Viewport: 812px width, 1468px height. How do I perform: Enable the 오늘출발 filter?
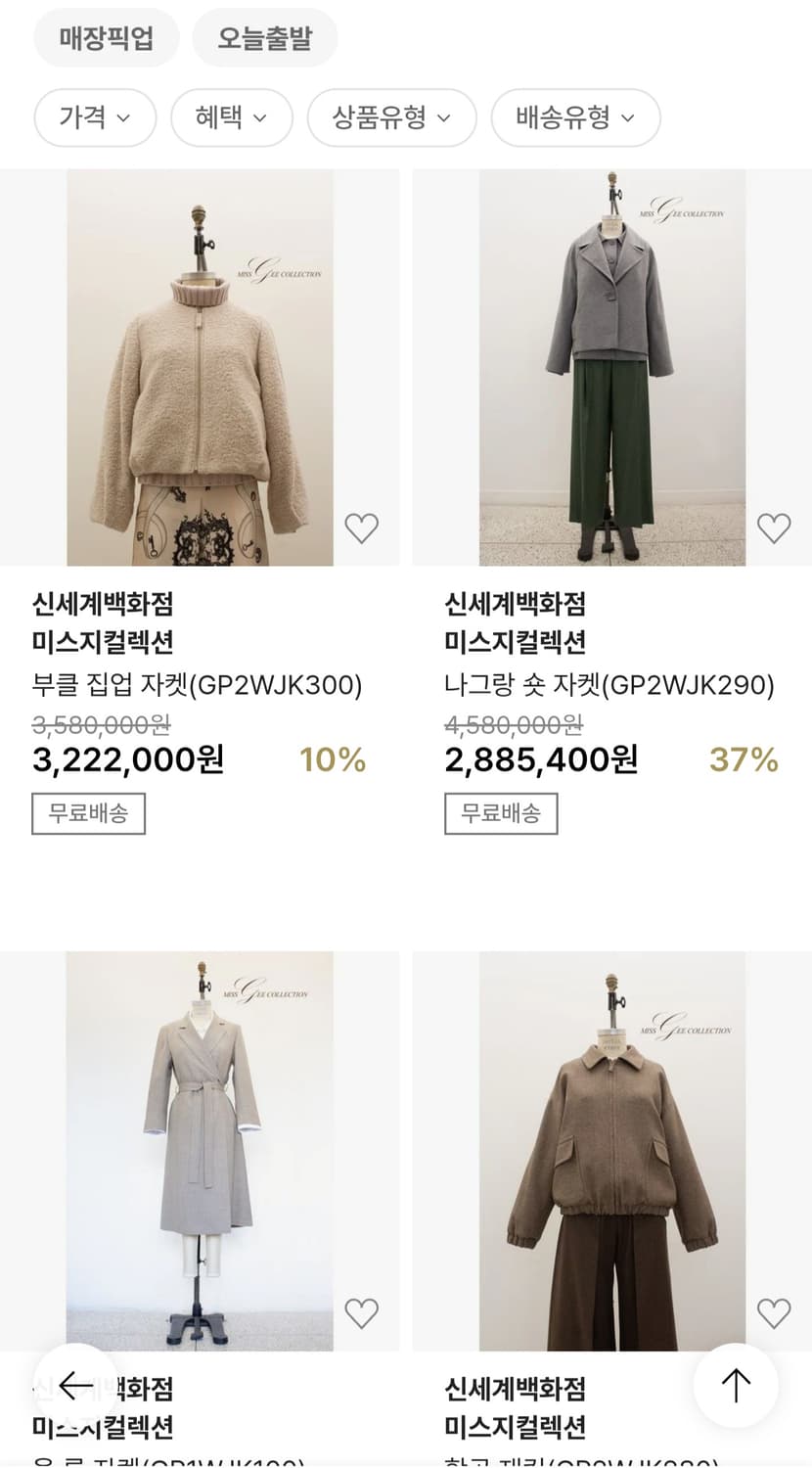[264, 37]
